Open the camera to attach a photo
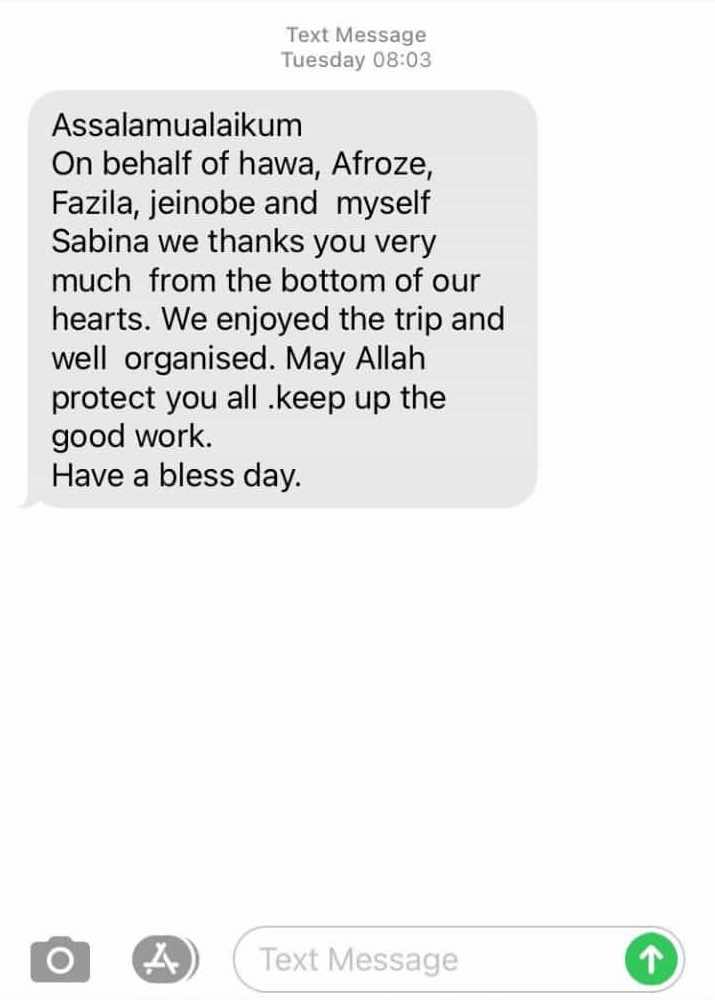This screenshot has height=1000, width=715. 60,960
